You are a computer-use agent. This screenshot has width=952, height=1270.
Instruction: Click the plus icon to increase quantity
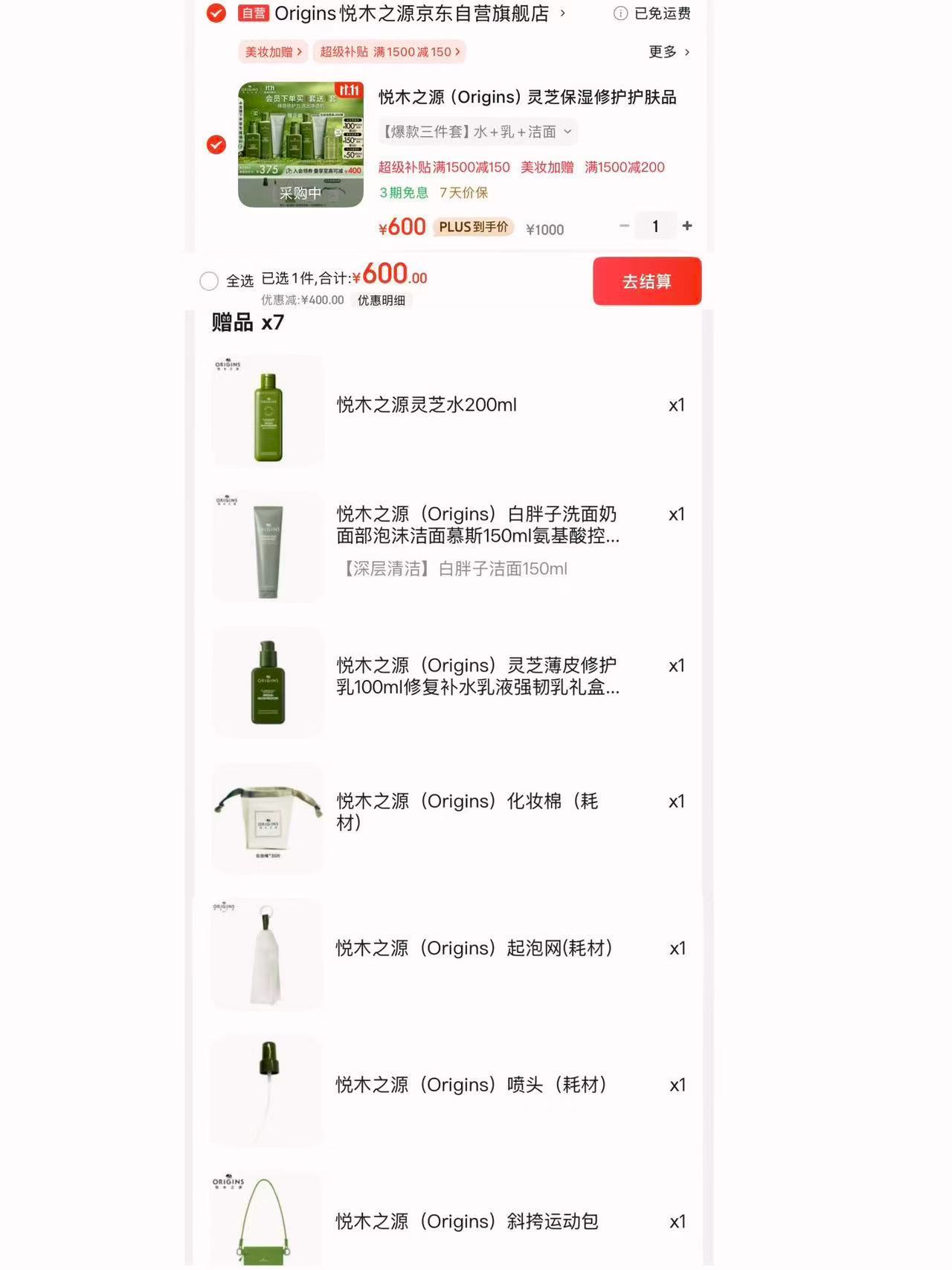686,225
